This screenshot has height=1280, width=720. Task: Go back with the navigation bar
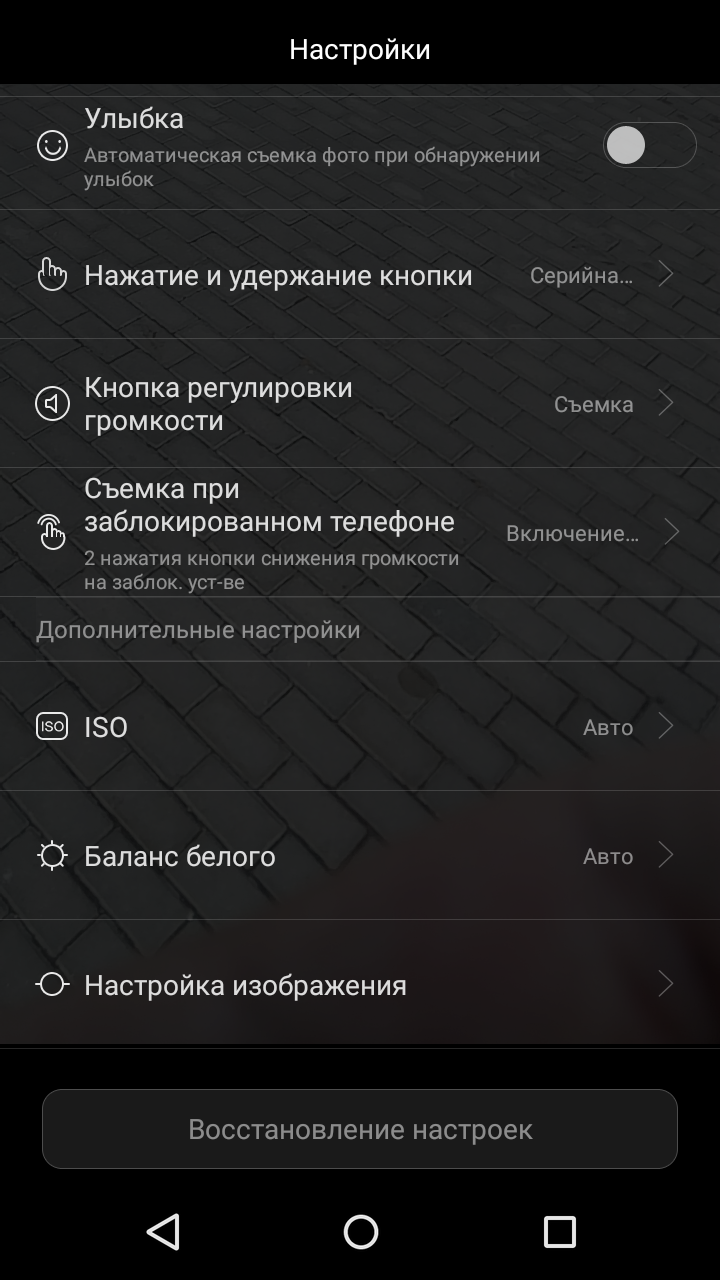click(x=162, y=1231)
